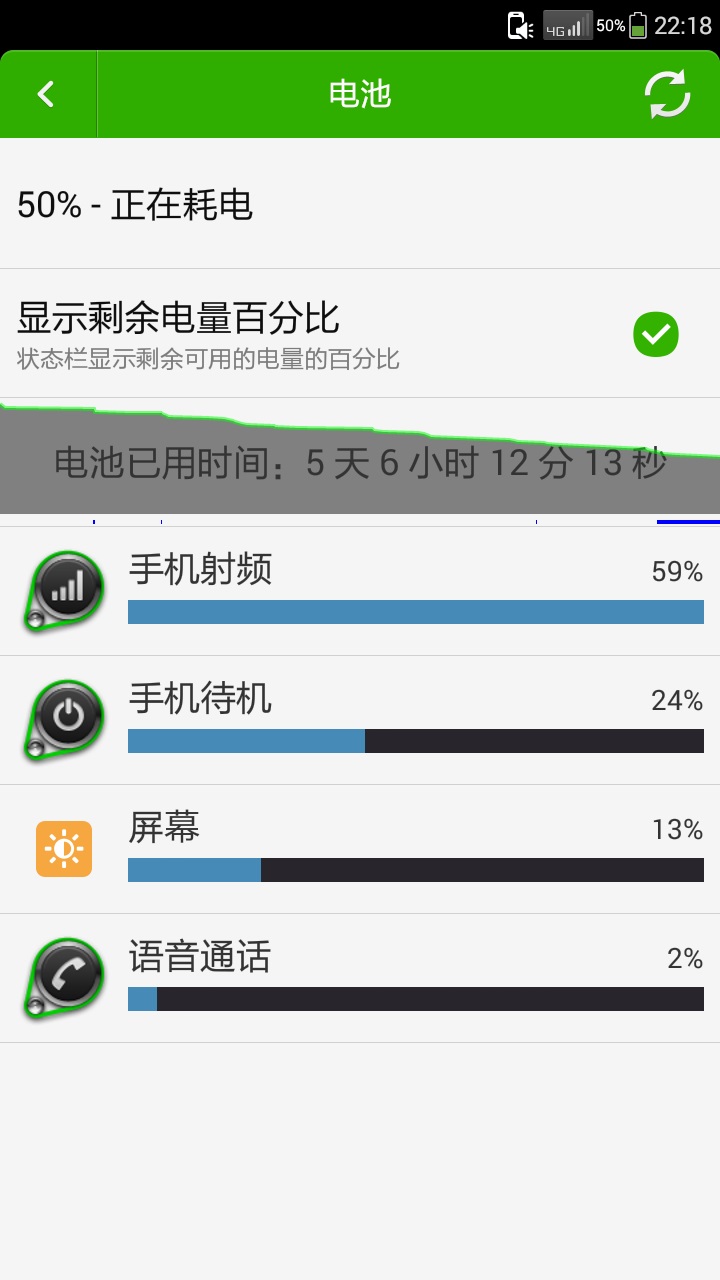Viewport: 720px width, 1280px height.
Task: Select the 语音通话 usage row
Action: (x=360, y=978)
